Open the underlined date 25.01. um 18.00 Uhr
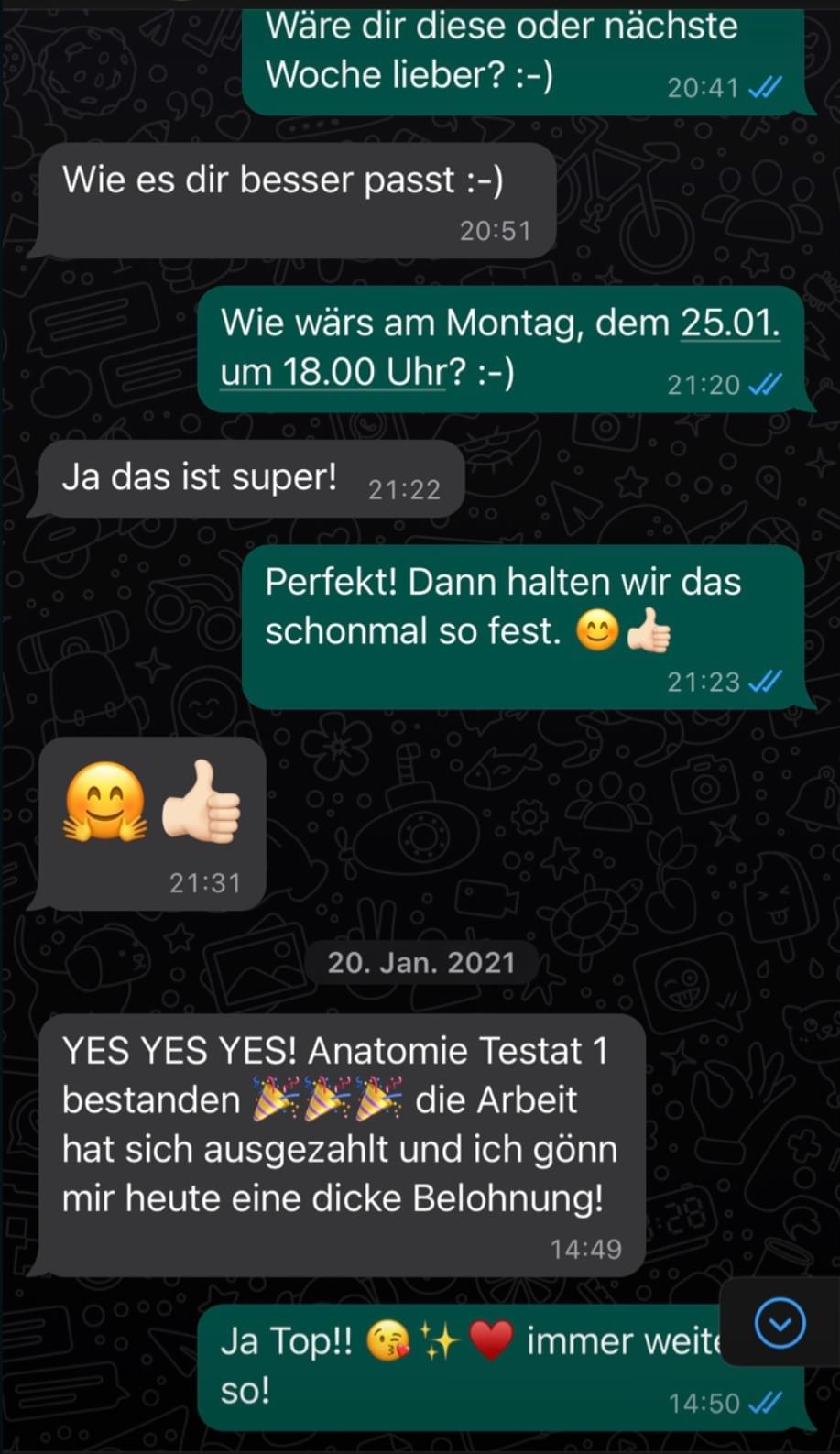 [729, 323]
